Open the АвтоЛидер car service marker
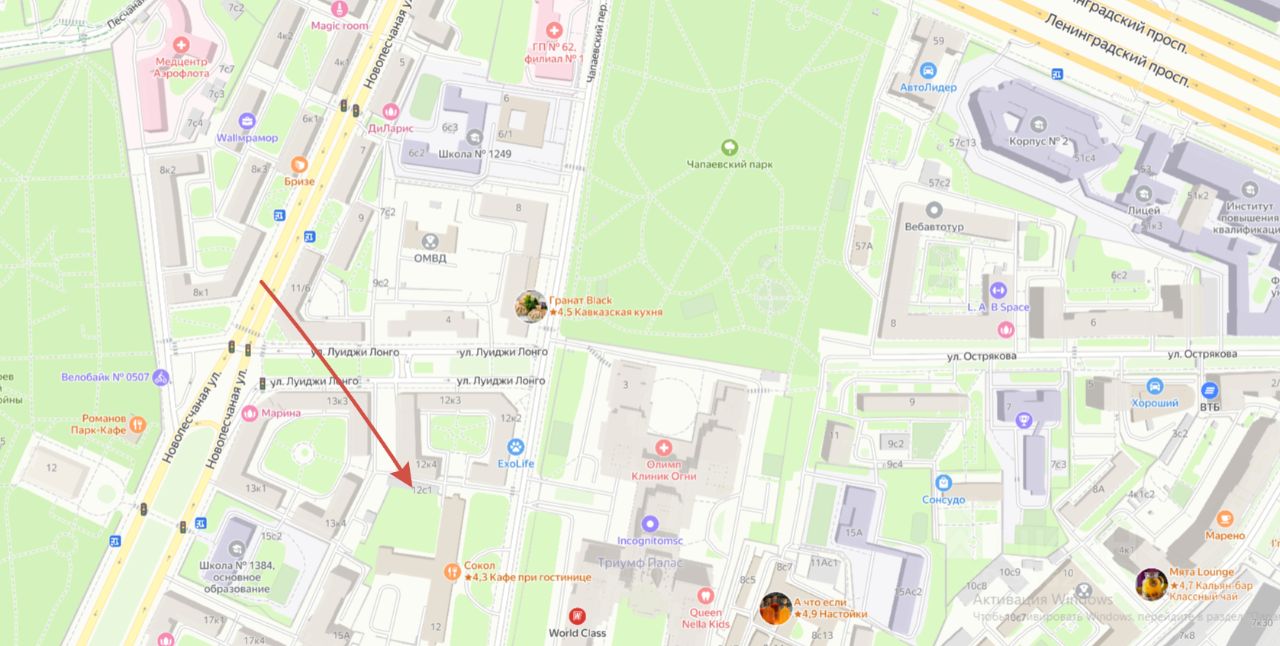Image resolution: width=1280 pixels, height=646 pixels. tap(928, 70)
